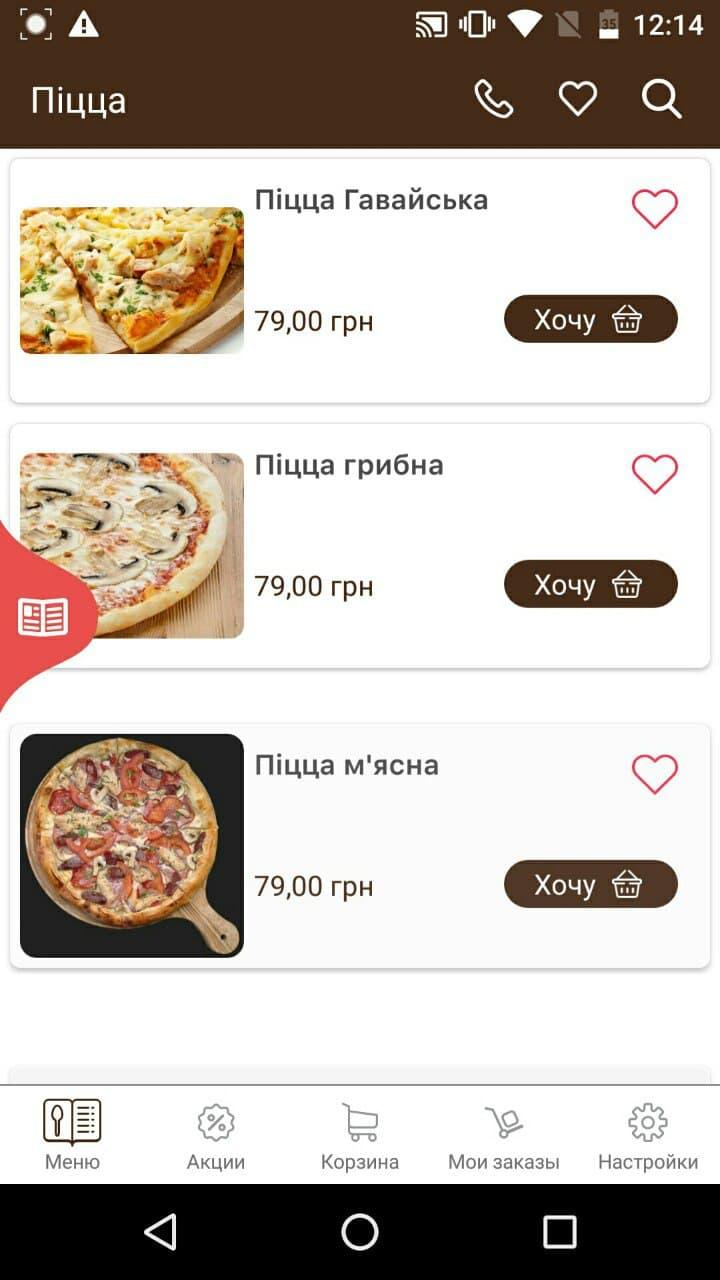Open the Піцца м'ясна photo
This screenshot has width=720, height=1280.
132,846
